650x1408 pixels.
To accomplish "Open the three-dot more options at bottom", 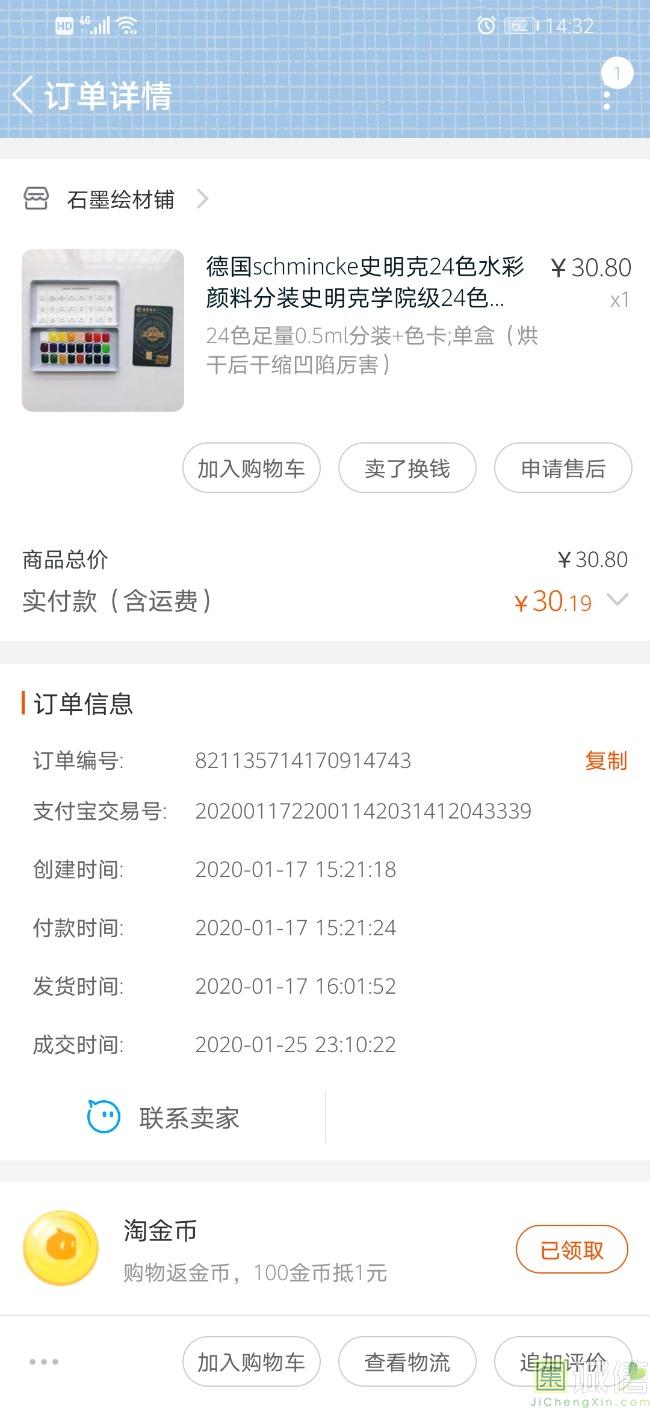I will click(44, 1361).
